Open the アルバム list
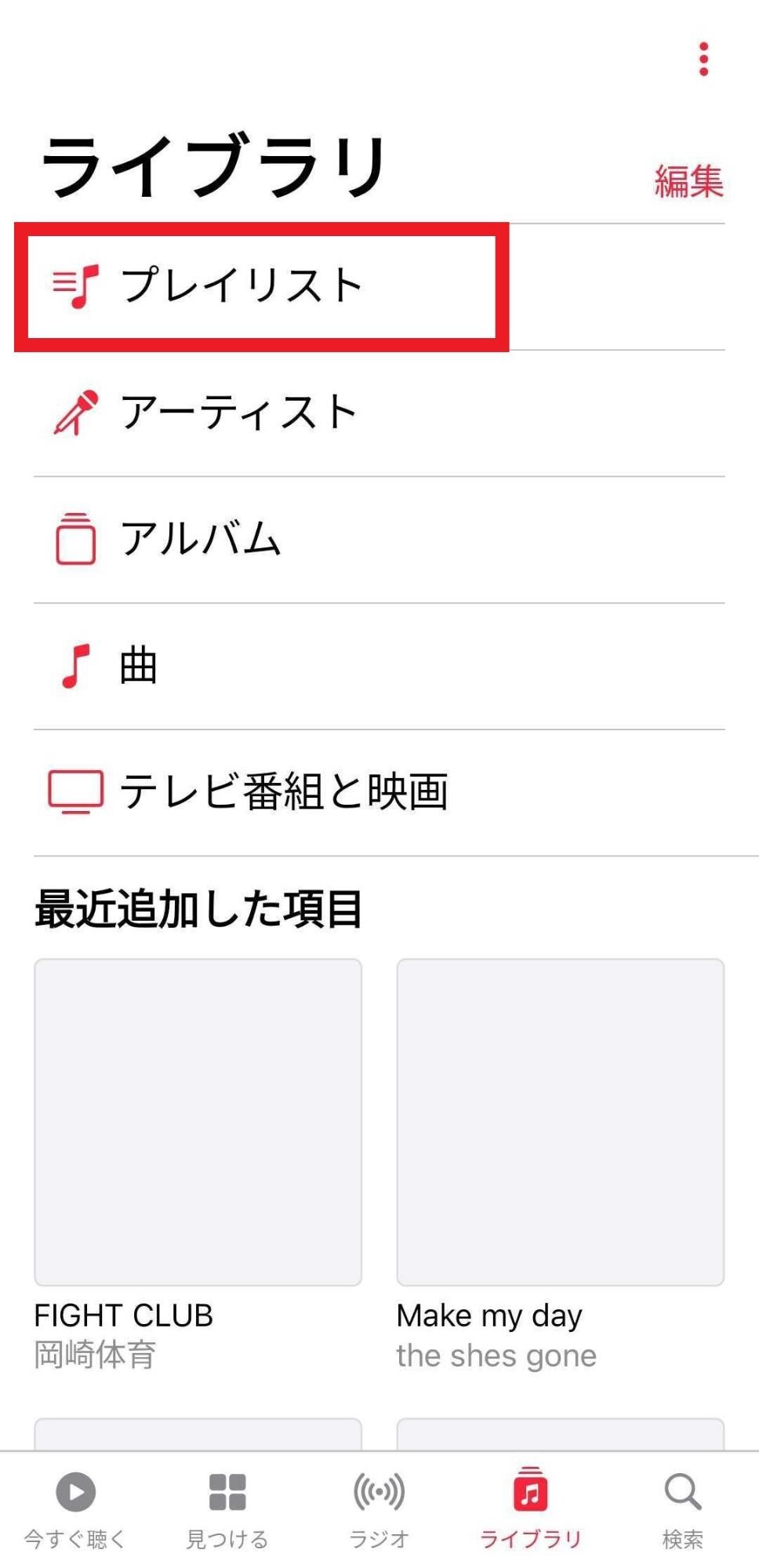The image size is (759, 1568). [x=200, y=539]
